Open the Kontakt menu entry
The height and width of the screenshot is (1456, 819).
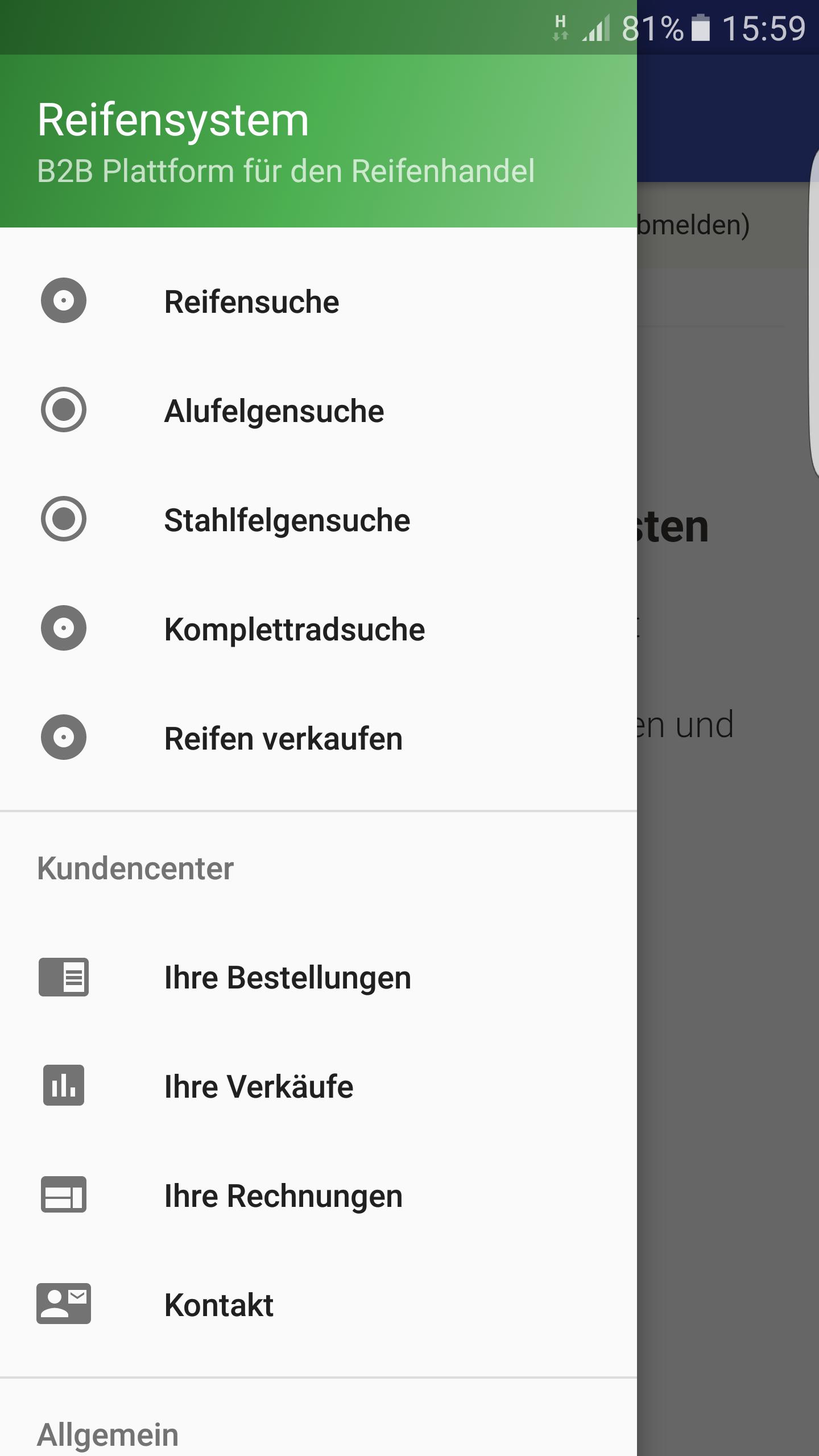click(220, 1305)
